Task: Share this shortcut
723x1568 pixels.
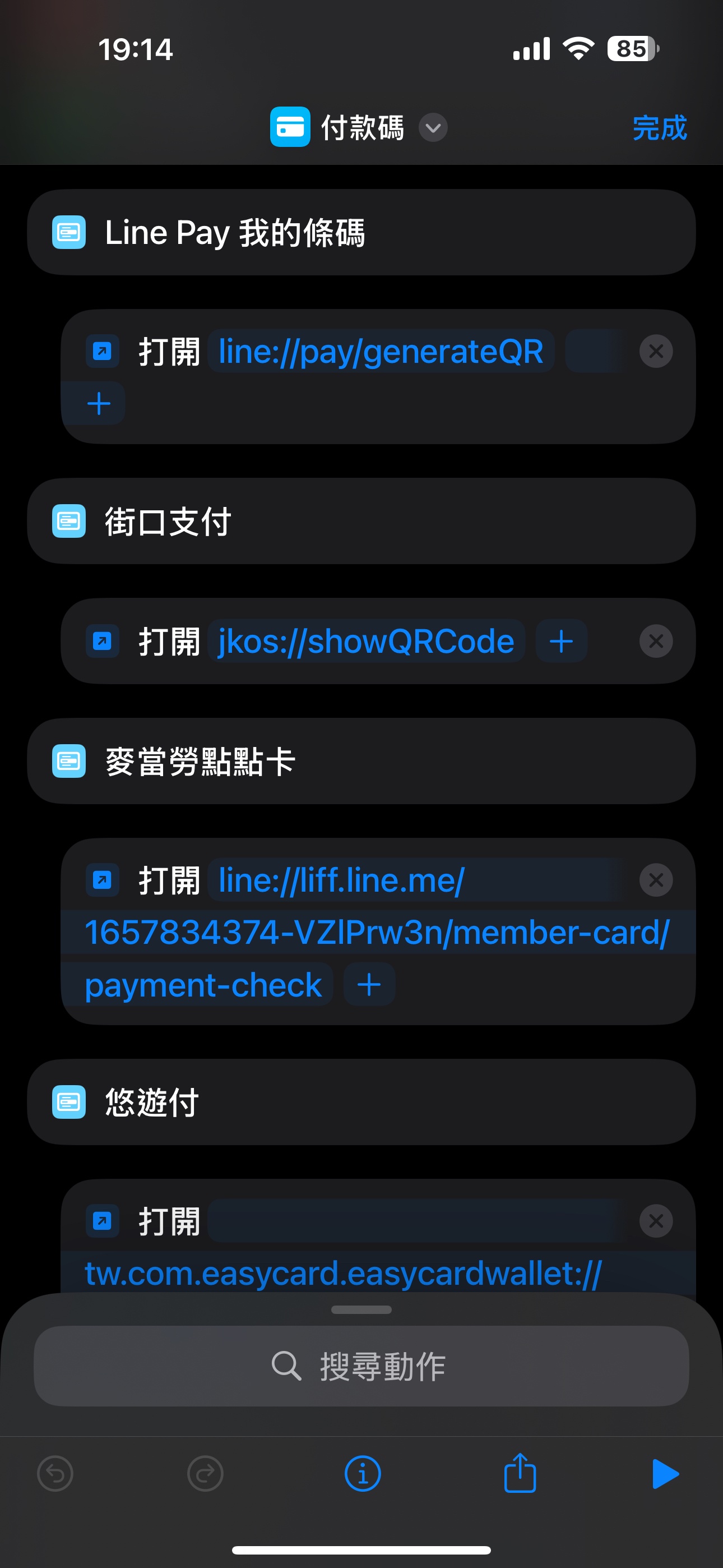Action: (520, 1473)
